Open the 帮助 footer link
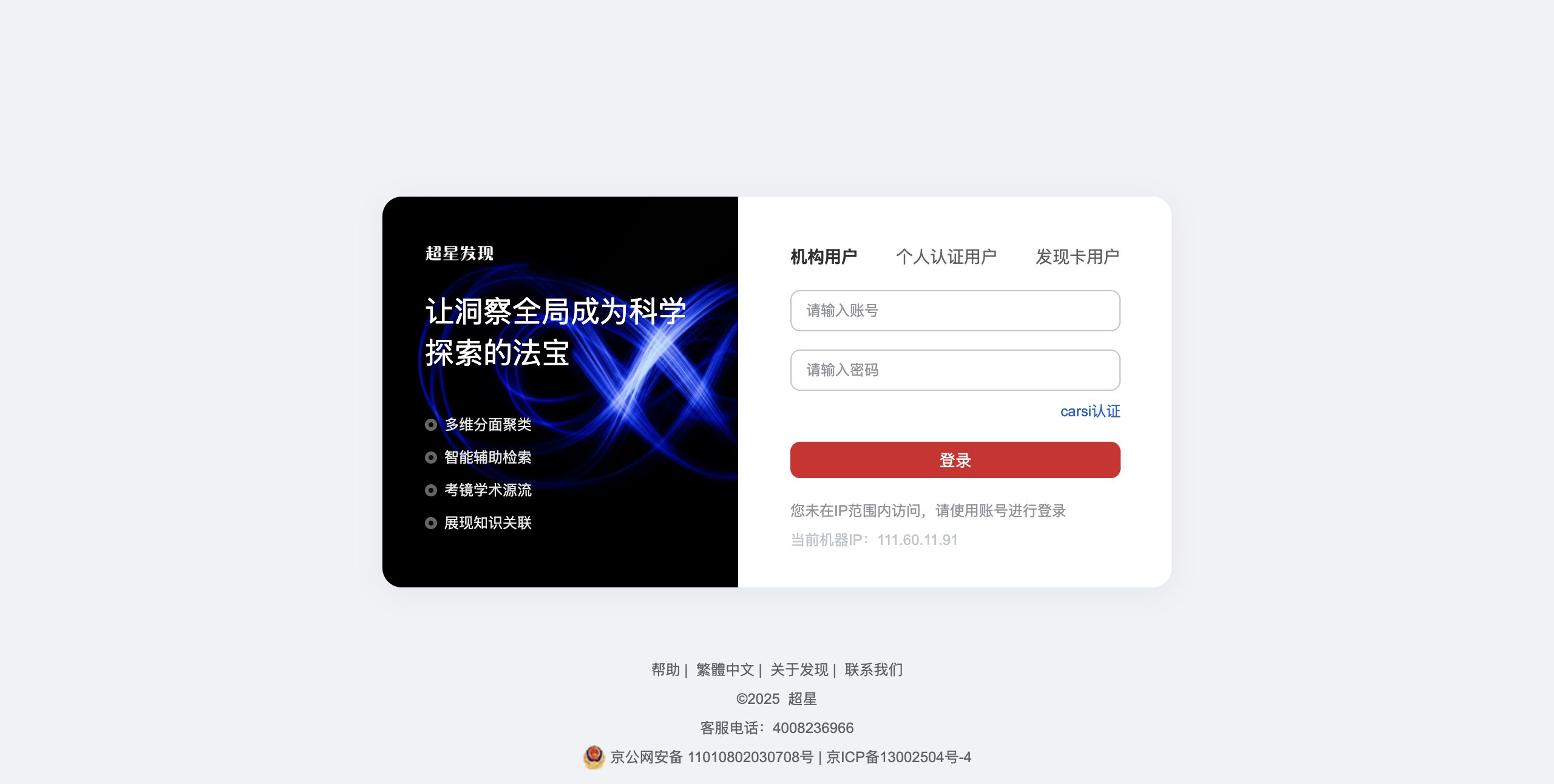Viewport: 1554px width, 784px height. (665, 669)
